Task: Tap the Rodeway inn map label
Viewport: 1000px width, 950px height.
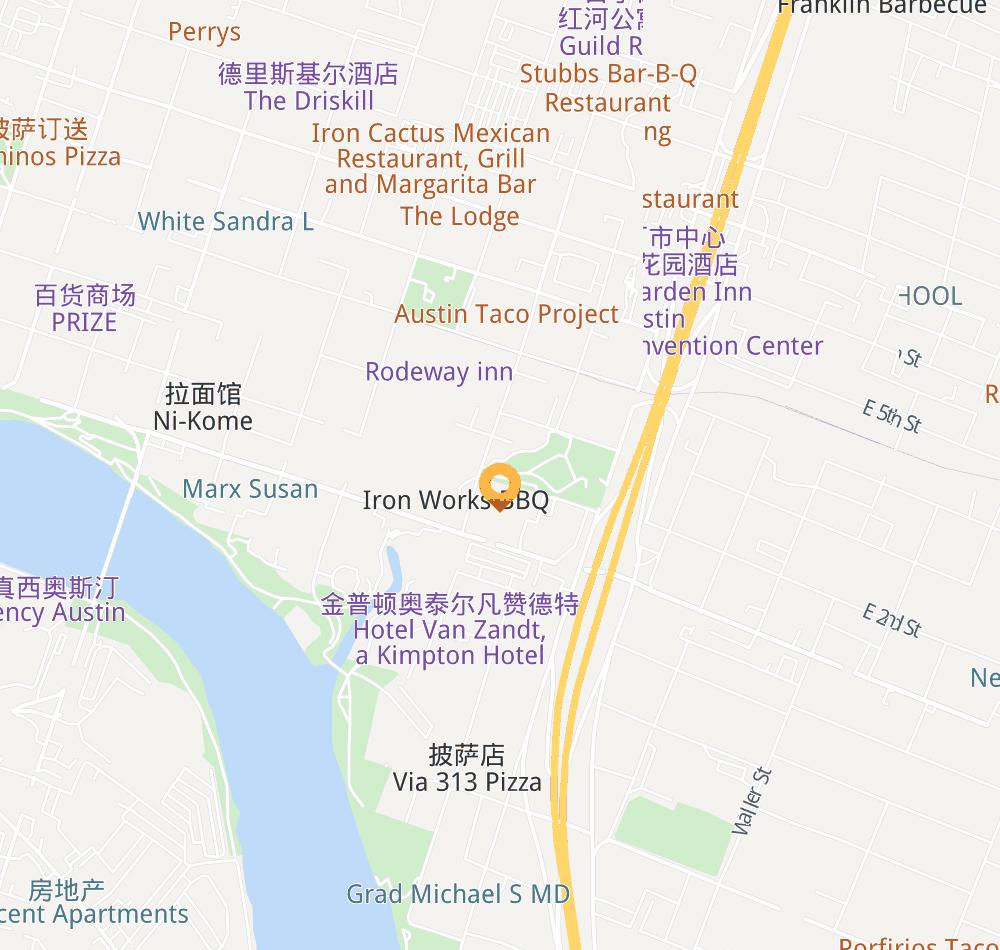Action: 439,372
